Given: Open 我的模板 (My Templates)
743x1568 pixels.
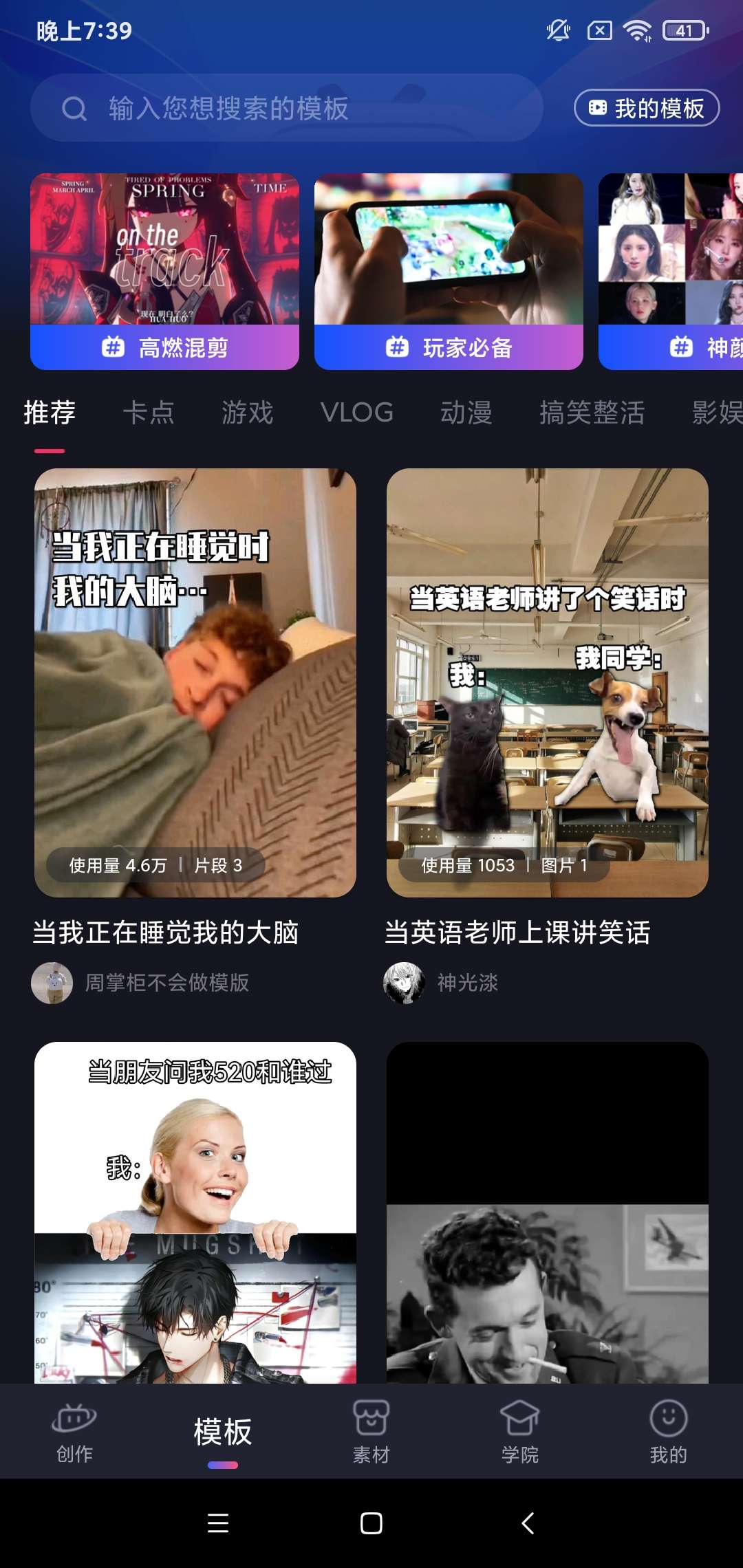Looking at the screenshot, I should coord(647,108).
